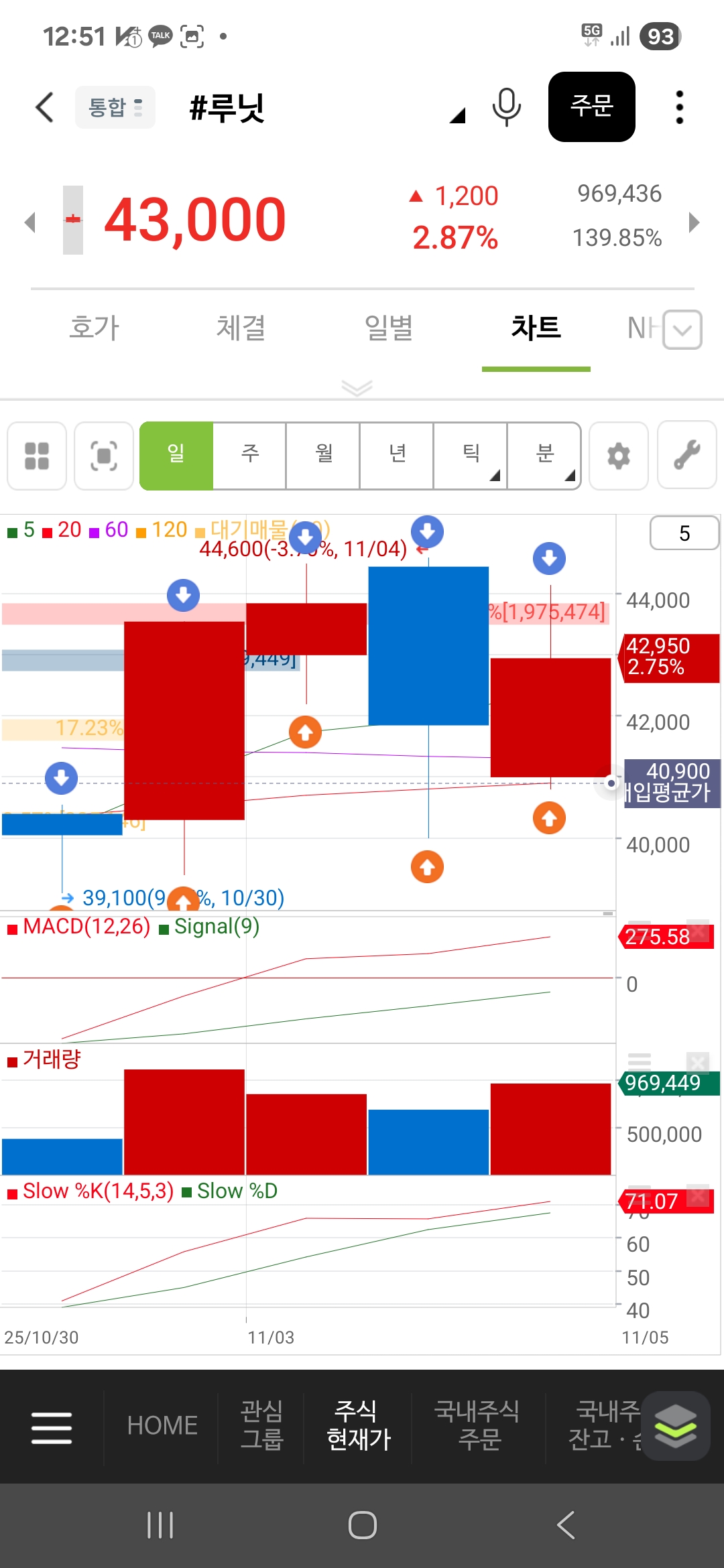
Task: Go to 국내주식 주문 in bottom bar
Action: [478, 1425]
